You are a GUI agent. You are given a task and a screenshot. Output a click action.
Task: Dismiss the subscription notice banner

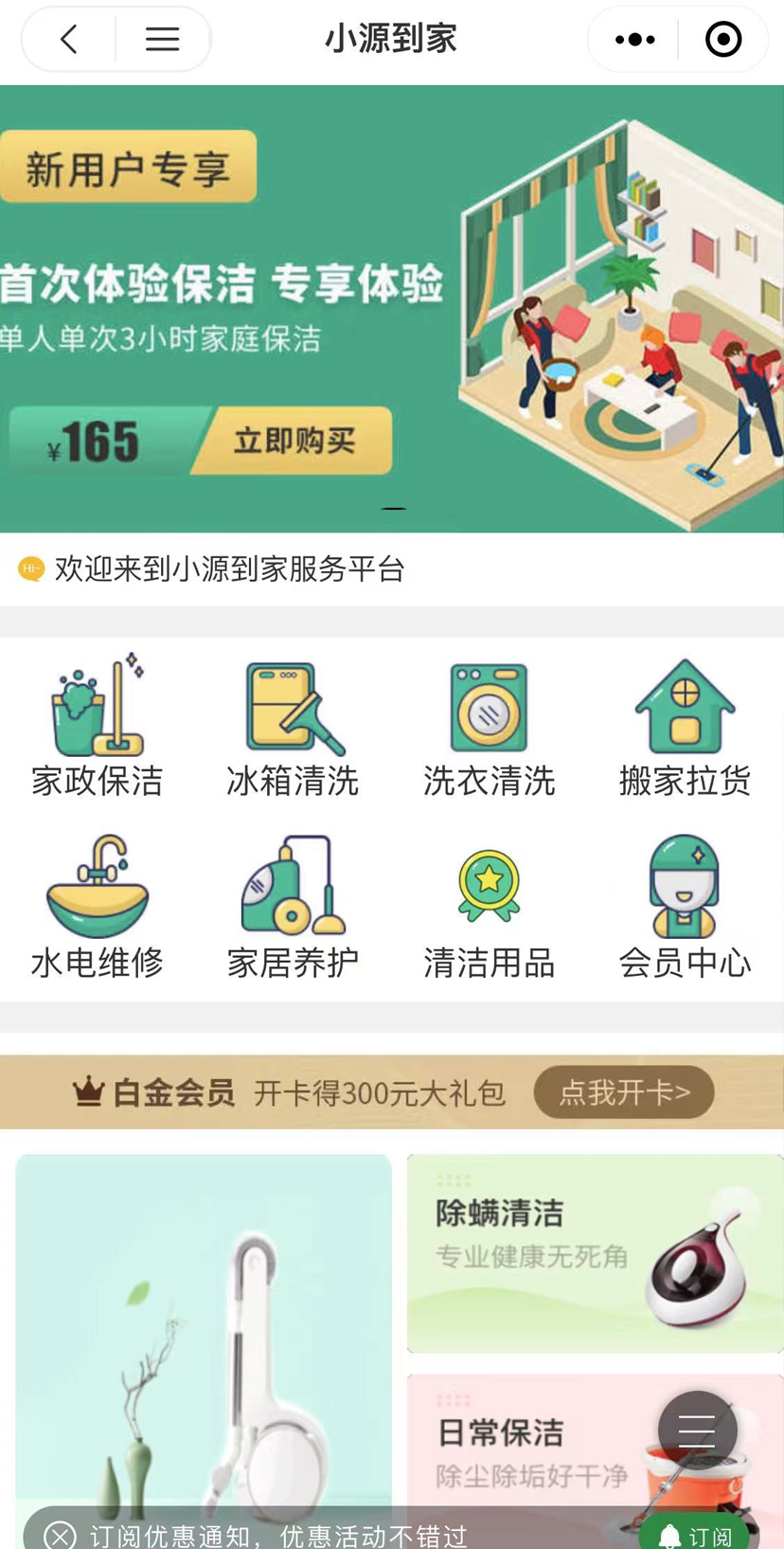[60, 1535]
